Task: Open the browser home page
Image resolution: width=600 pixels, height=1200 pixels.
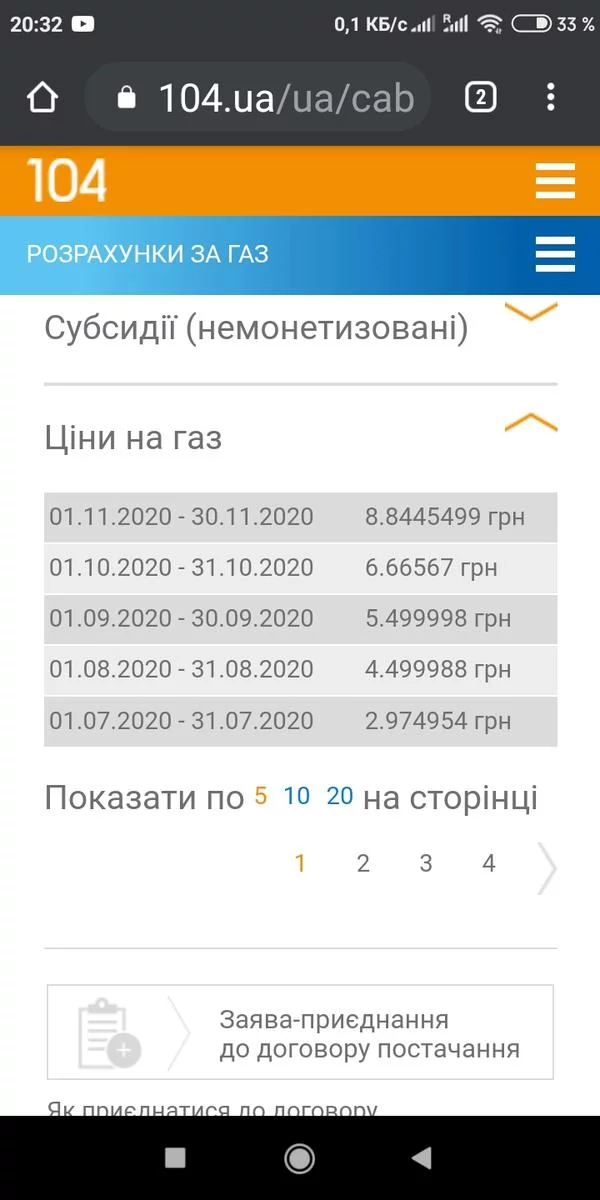Action: point(42,97)
